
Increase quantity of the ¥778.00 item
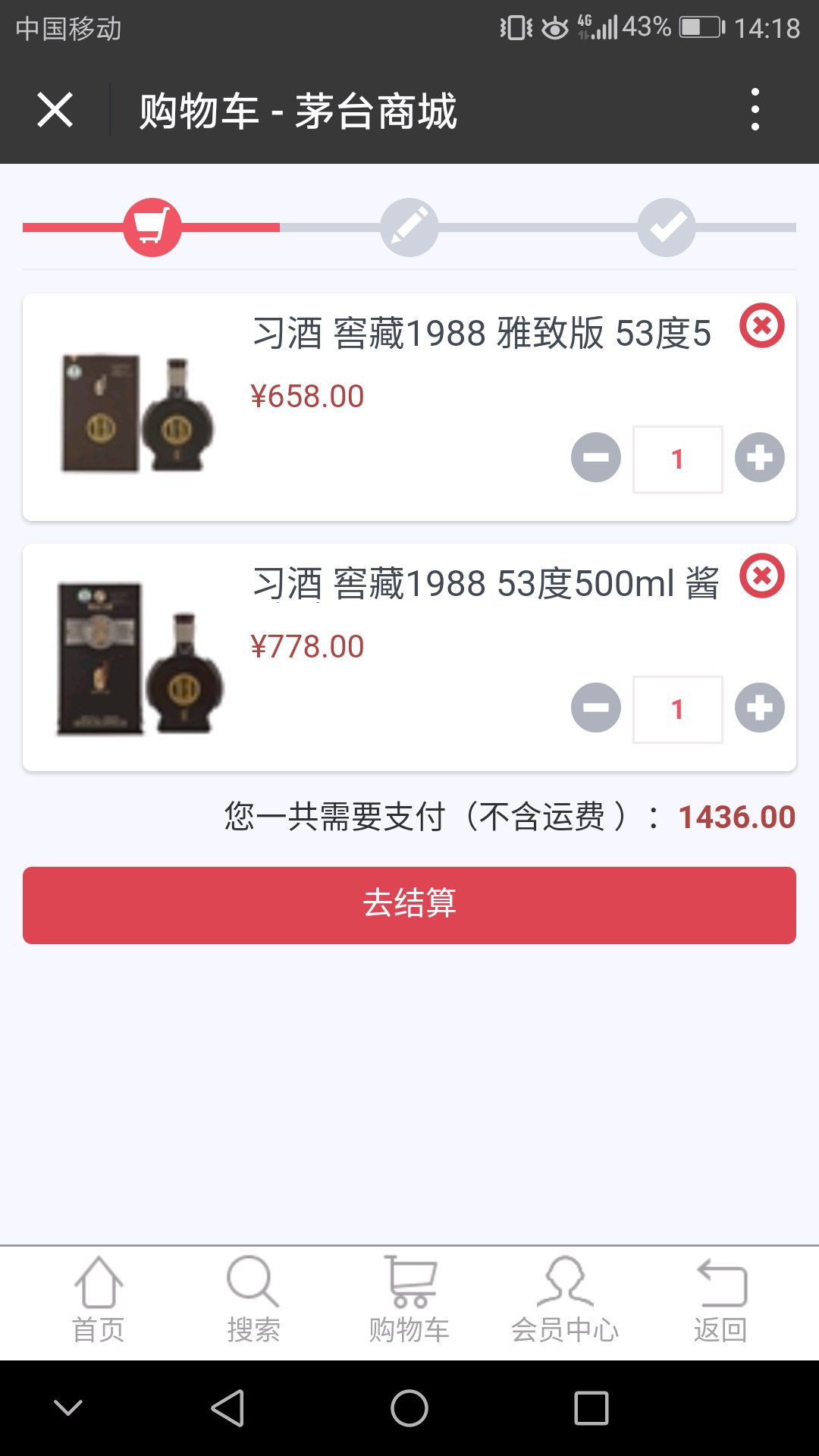759,708
